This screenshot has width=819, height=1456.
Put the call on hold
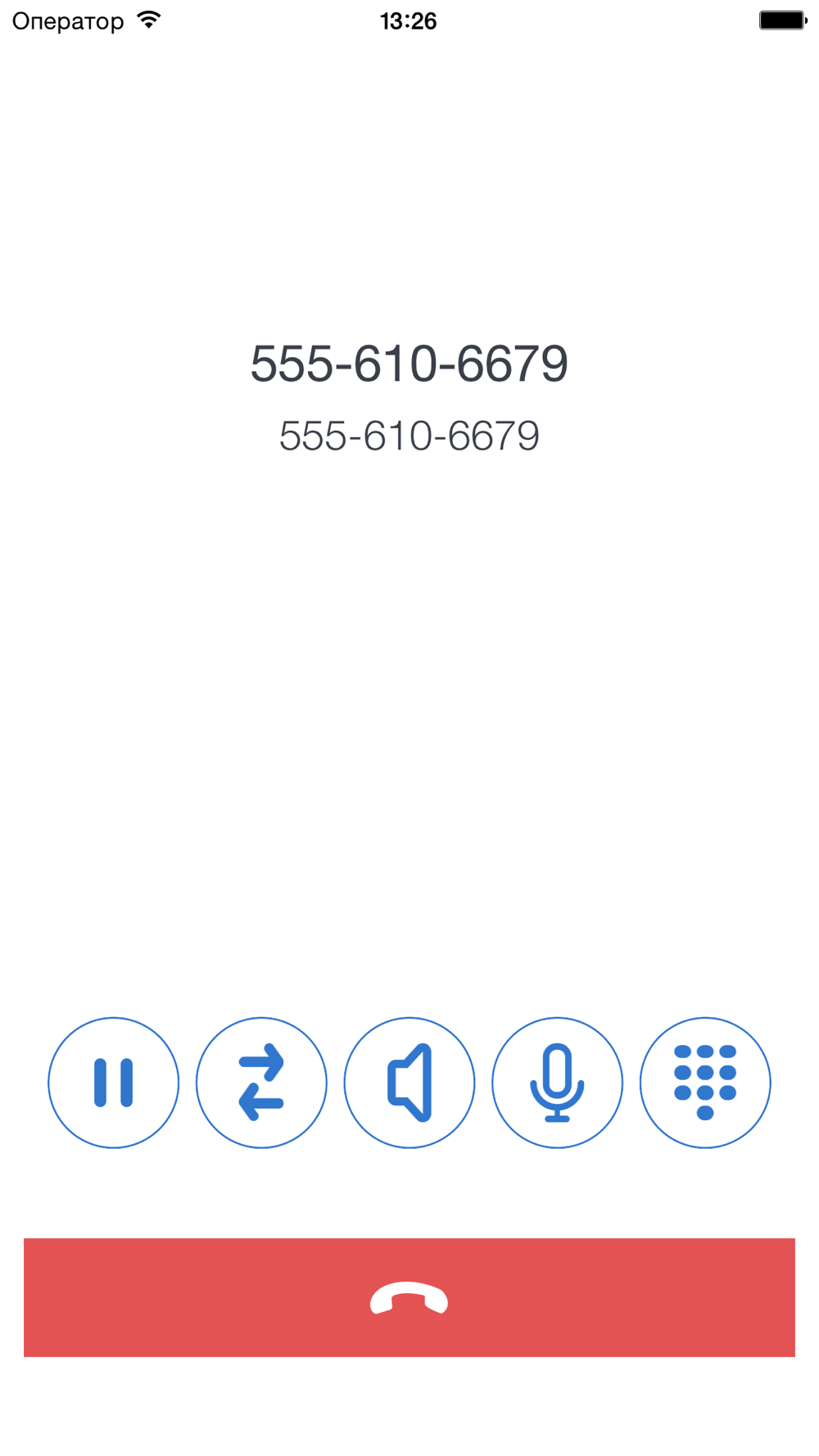coord(114,1083)
